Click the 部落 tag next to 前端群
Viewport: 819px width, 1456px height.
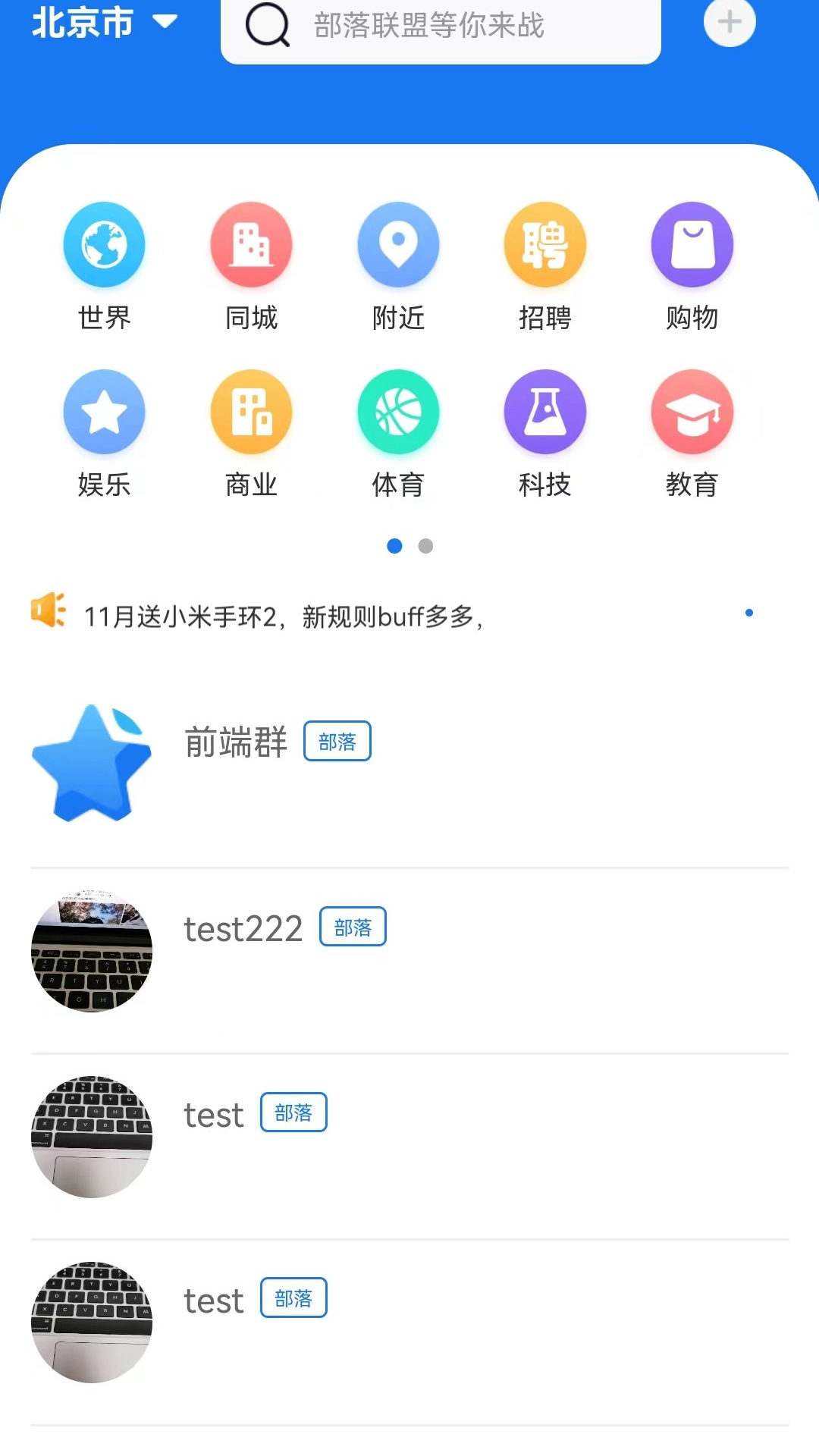tap(337, 742)
